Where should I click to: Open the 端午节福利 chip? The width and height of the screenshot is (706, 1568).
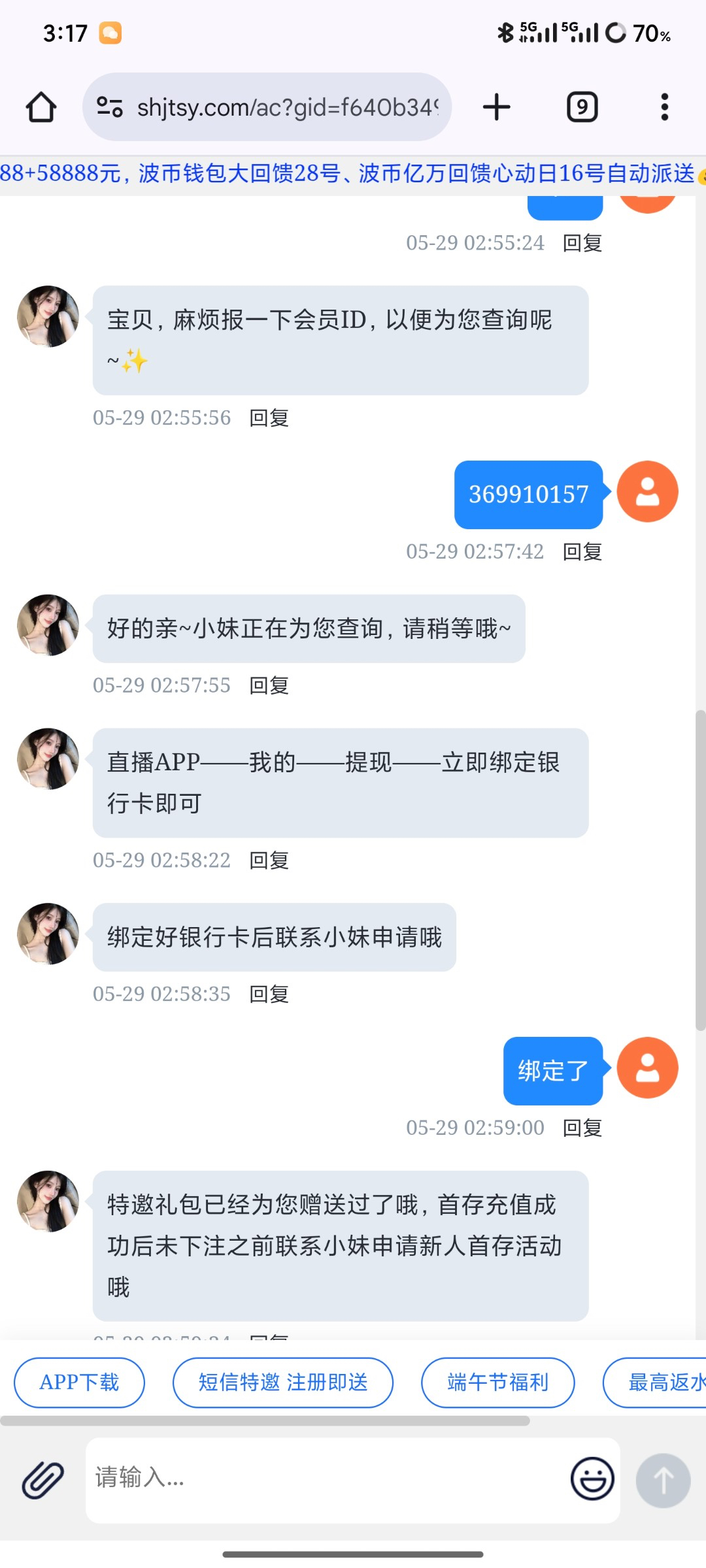pos(497,1382)
